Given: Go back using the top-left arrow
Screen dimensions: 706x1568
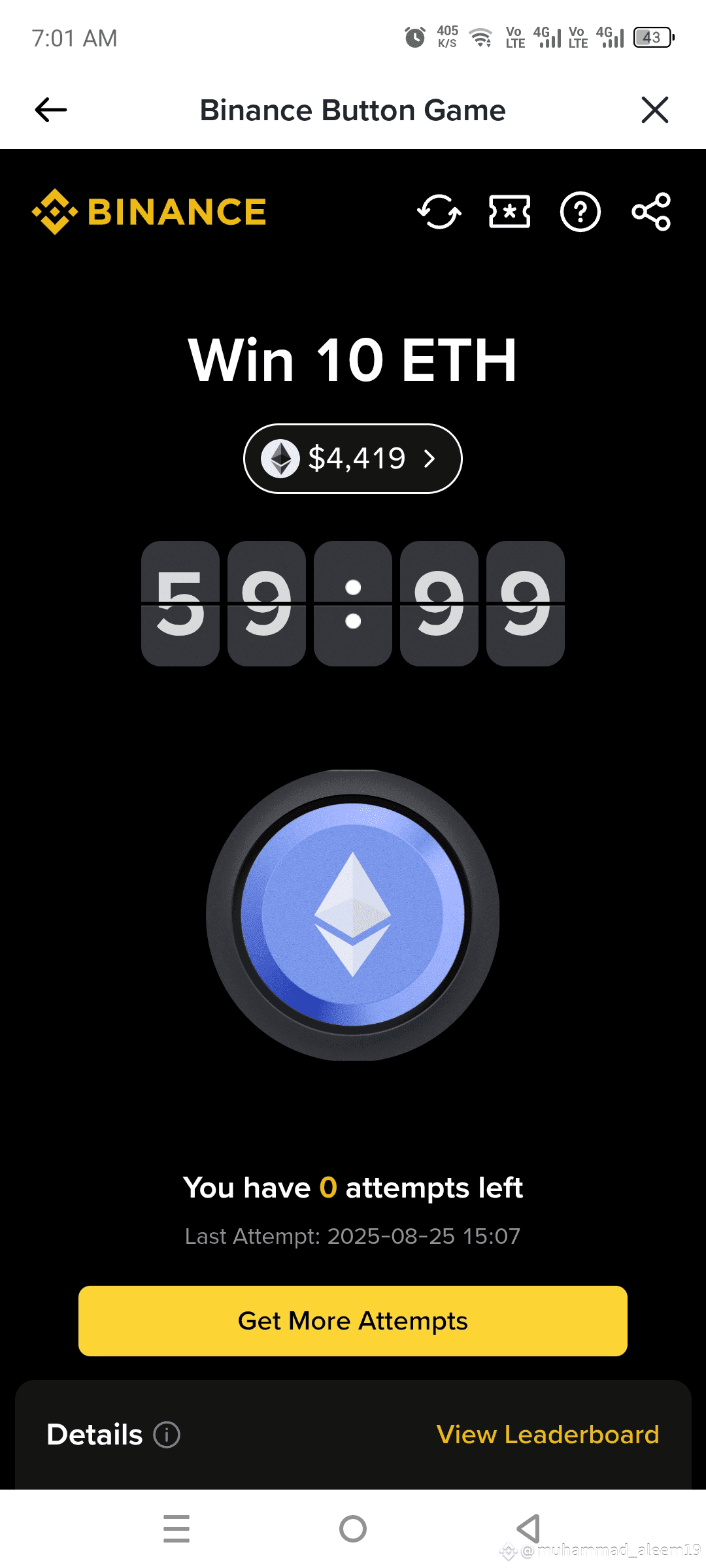Looking at the screenshot, I should point(51,110).
